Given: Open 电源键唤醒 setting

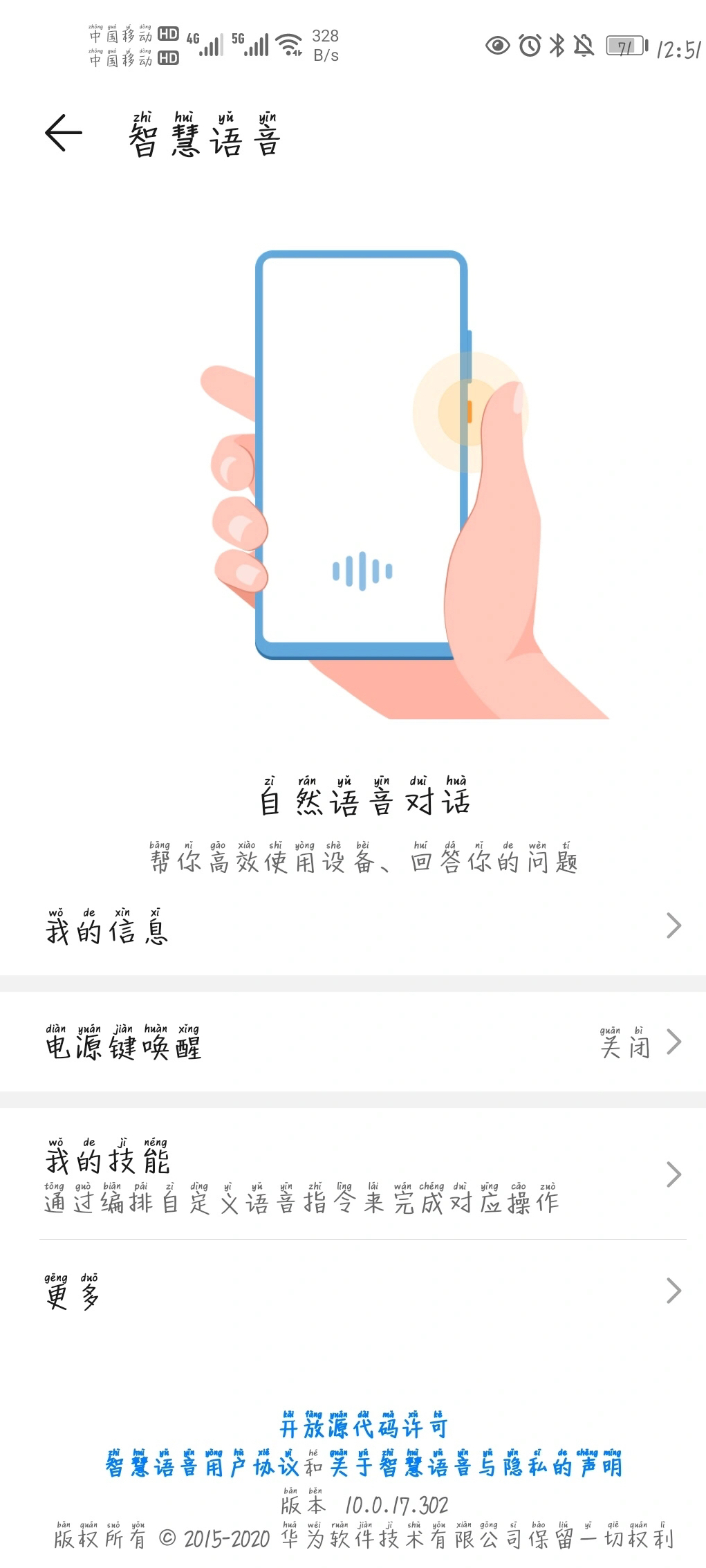Looking at the screenshot, I should pos(353,1042).
